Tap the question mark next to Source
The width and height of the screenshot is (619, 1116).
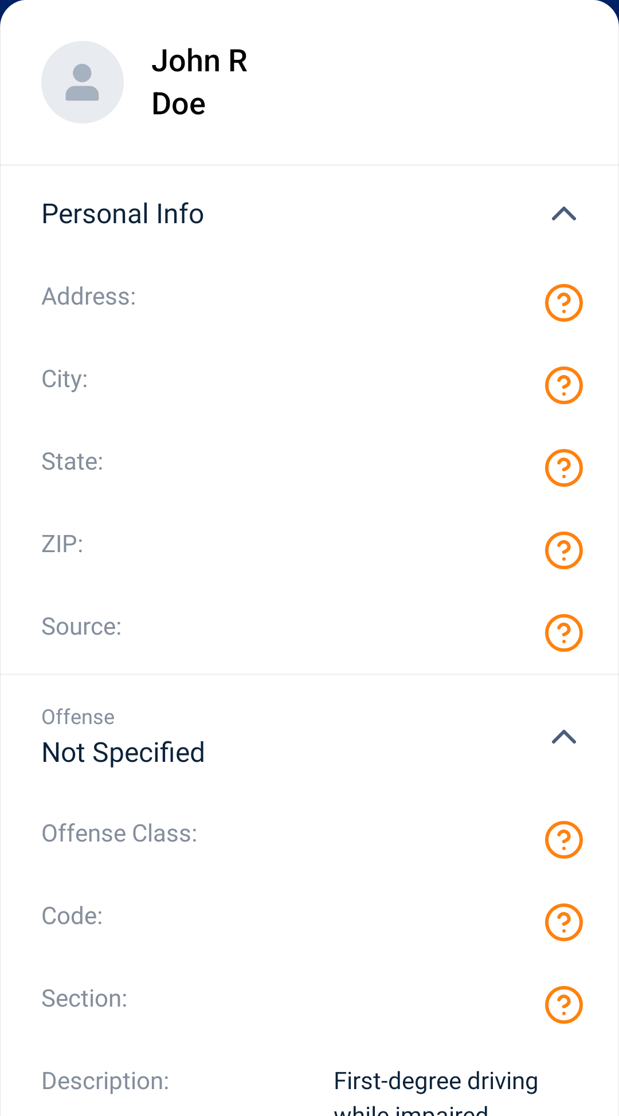564,633
